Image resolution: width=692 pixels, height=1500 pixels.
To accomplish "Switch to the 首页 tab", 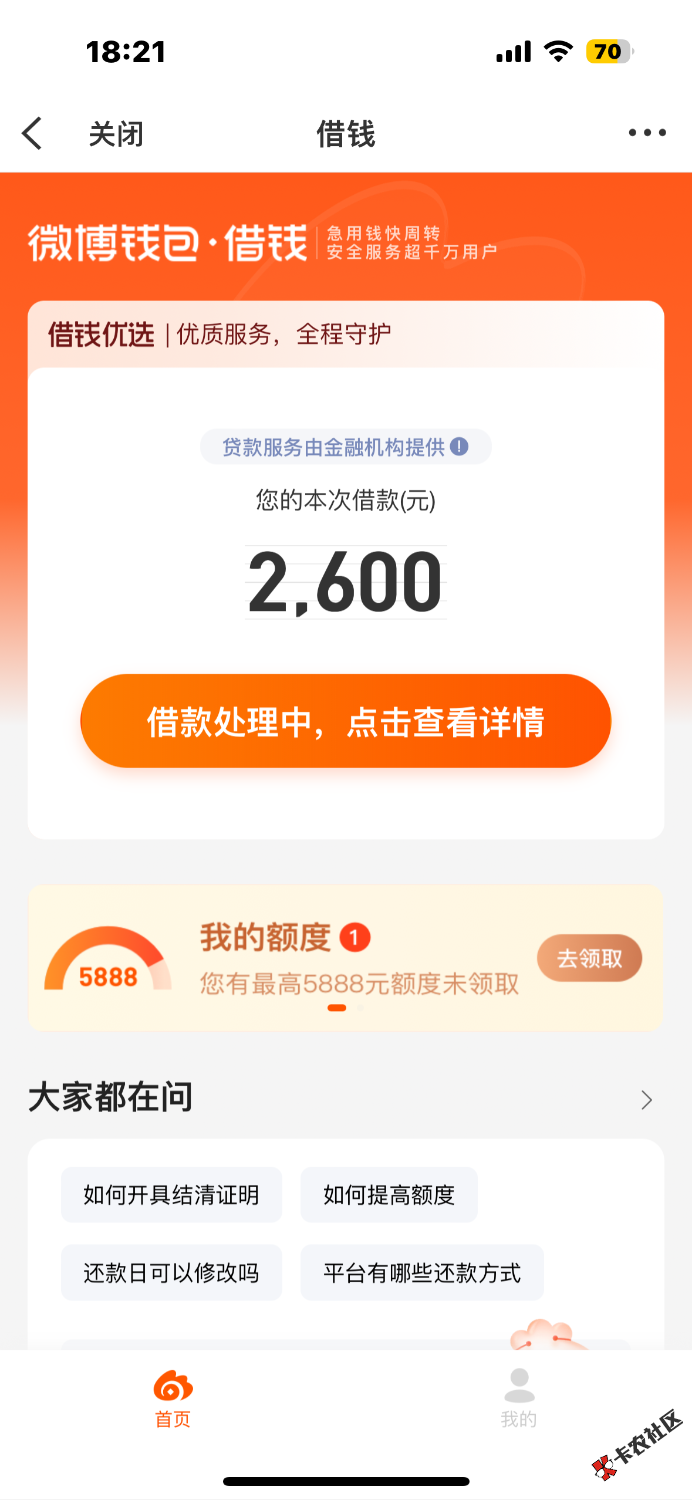I will [x=173, y=1398].
